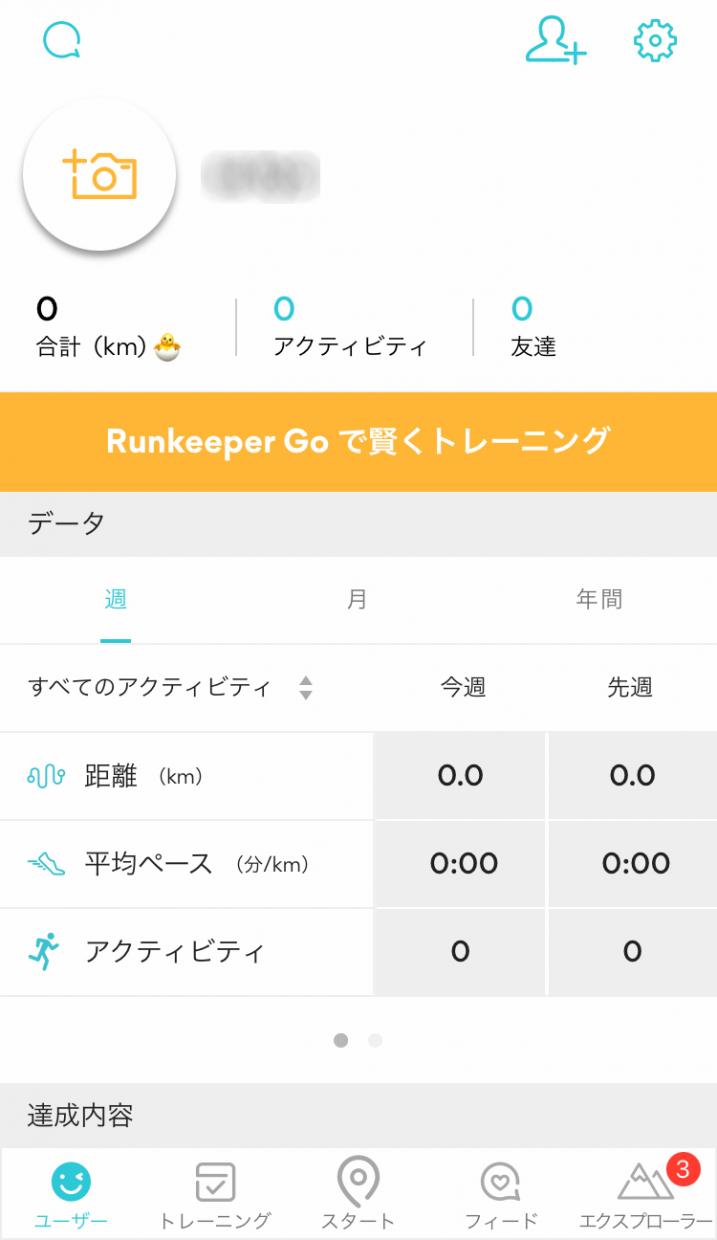Screen dimensions: 717x1240
Task: Switch to the フィード tab
Action: (x=501, y=1195)
